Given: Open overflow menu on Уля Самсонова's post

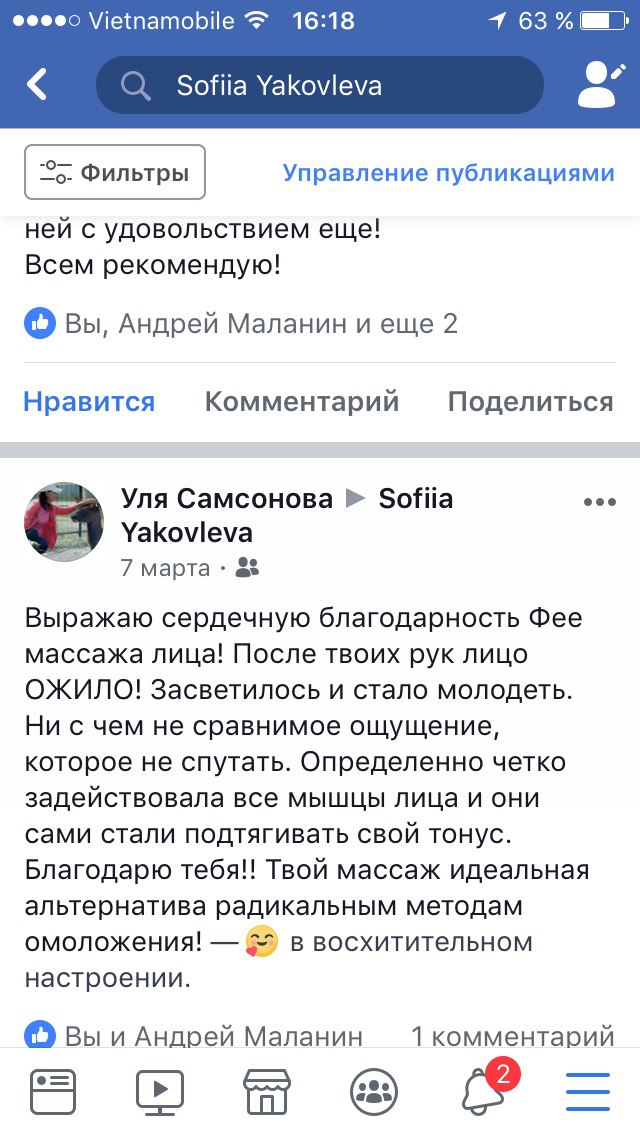Looking at the screenshot, I should [599, 502].
